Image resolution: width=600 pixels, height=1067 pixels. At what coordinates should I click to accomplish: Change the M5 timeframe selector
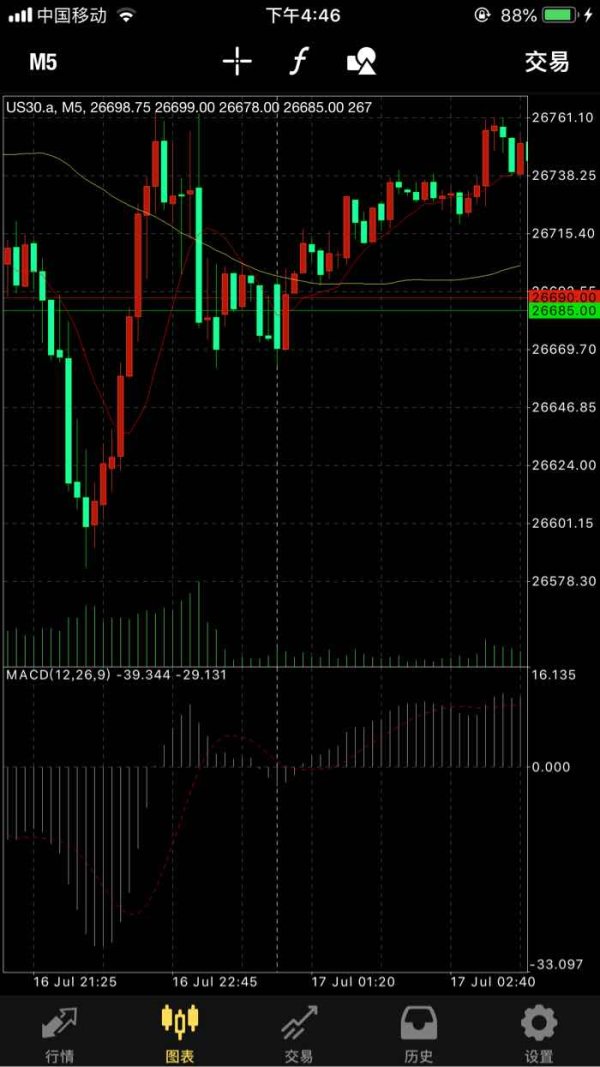(x=44, y=63)
